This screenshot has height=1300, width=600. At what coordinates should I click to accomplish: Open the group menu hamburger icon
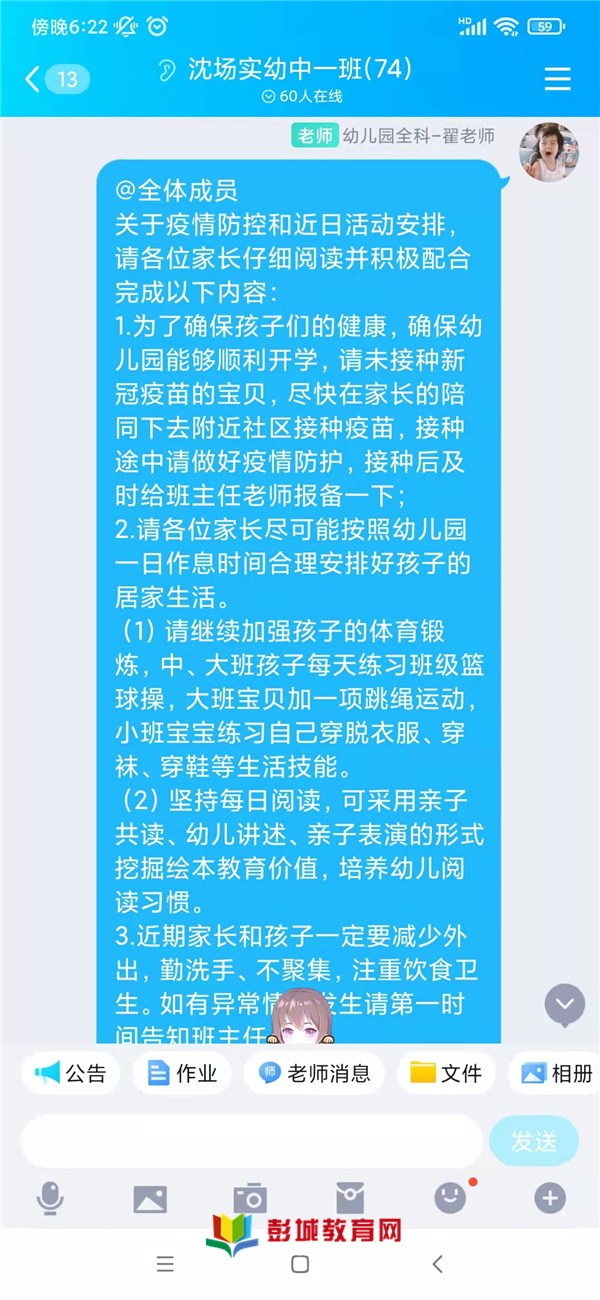coord(557,79)
